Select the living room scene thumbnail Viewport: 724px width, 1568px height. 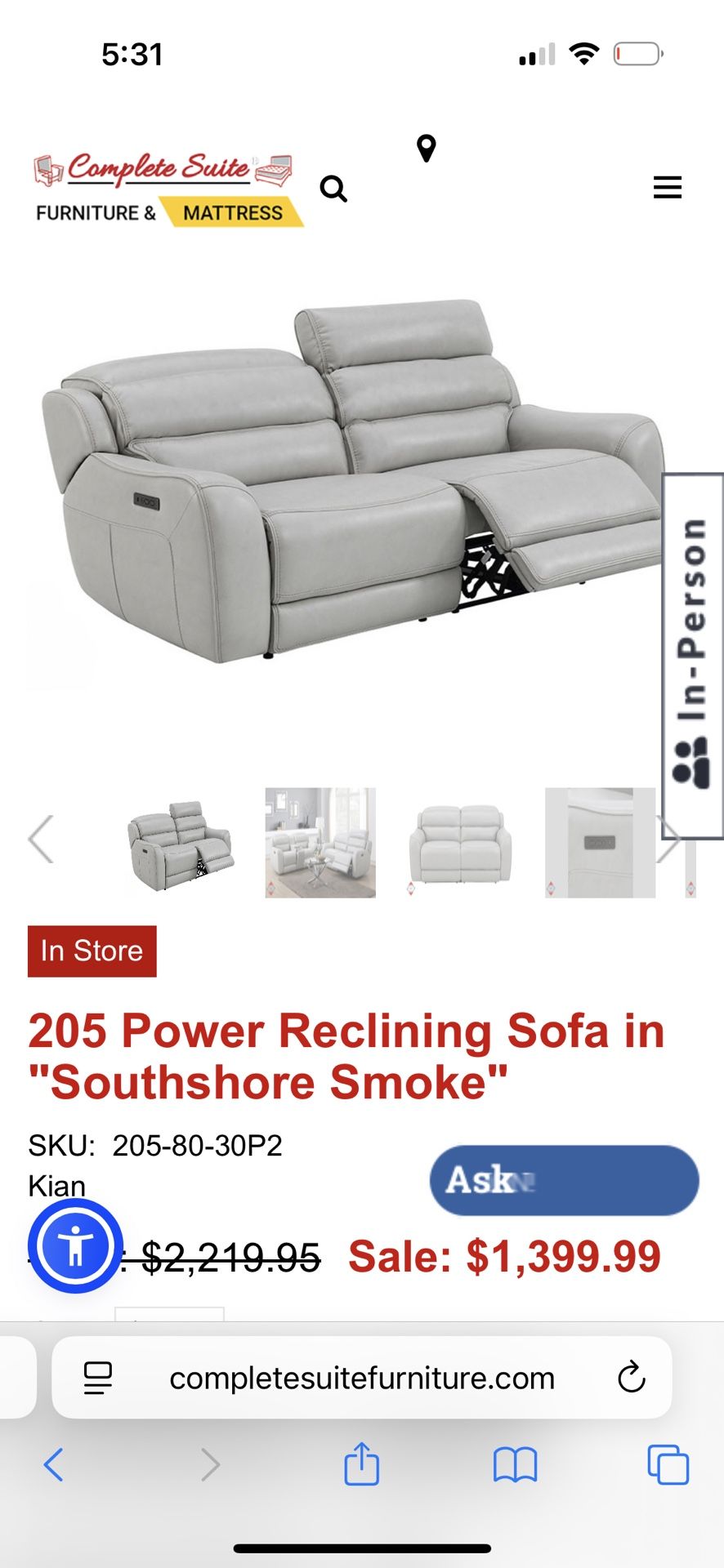pos(320,841)
